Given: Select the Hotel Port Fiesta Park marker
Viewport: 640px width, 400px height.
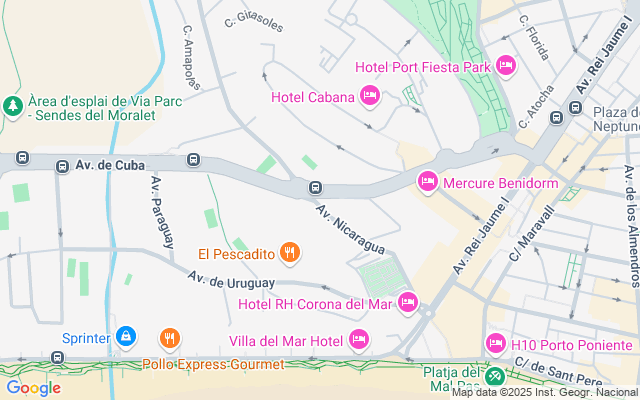Looking at the screenshot, I should coord(505,67).
